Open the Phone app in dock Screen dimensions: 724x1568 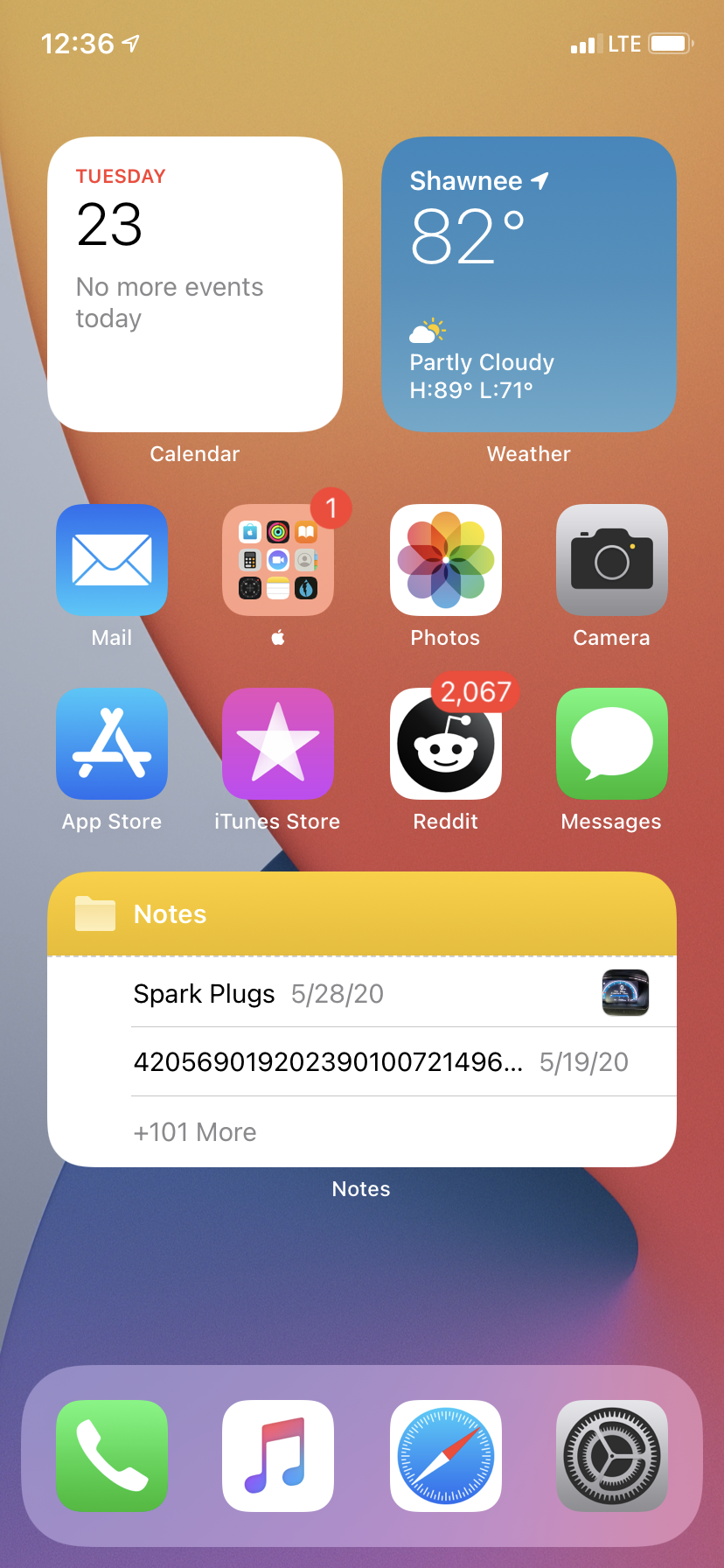click(112, 1456)
